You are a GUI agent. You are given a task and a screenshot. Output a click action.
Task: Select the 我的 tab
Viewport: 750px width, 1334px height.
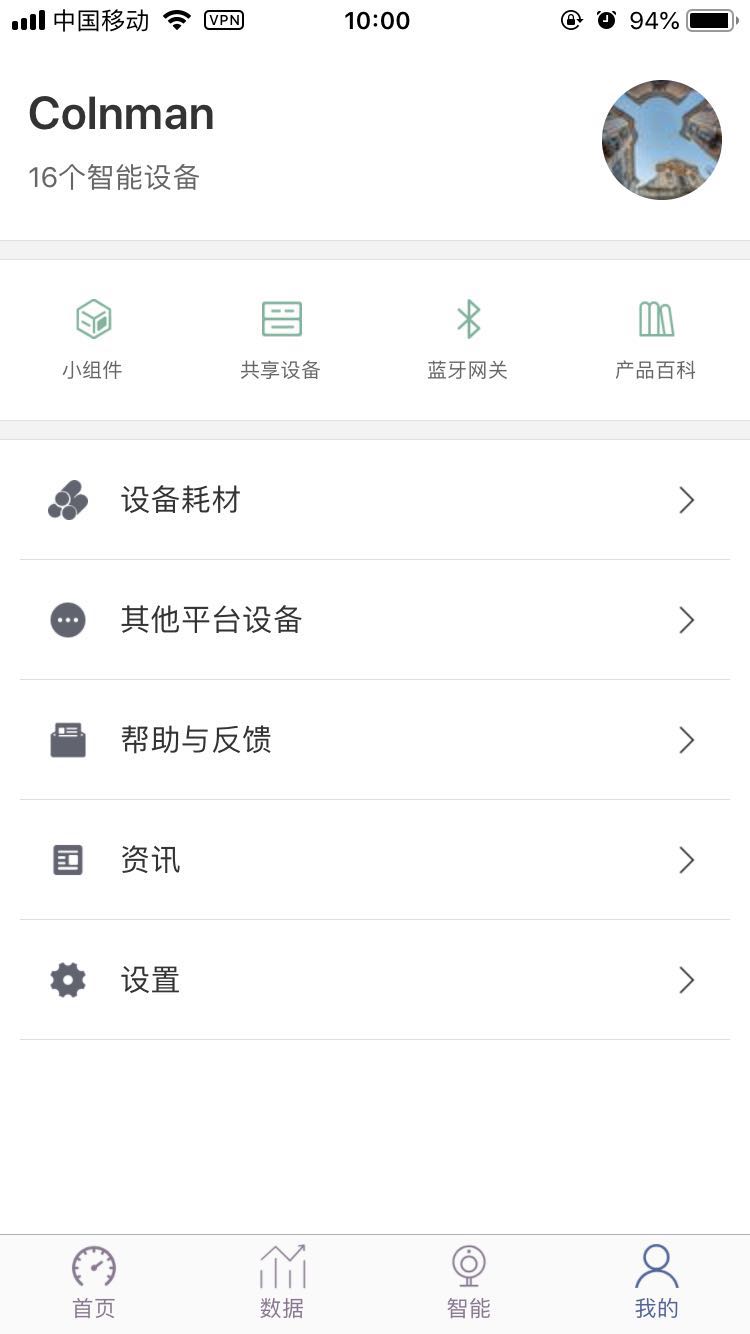656,1282
